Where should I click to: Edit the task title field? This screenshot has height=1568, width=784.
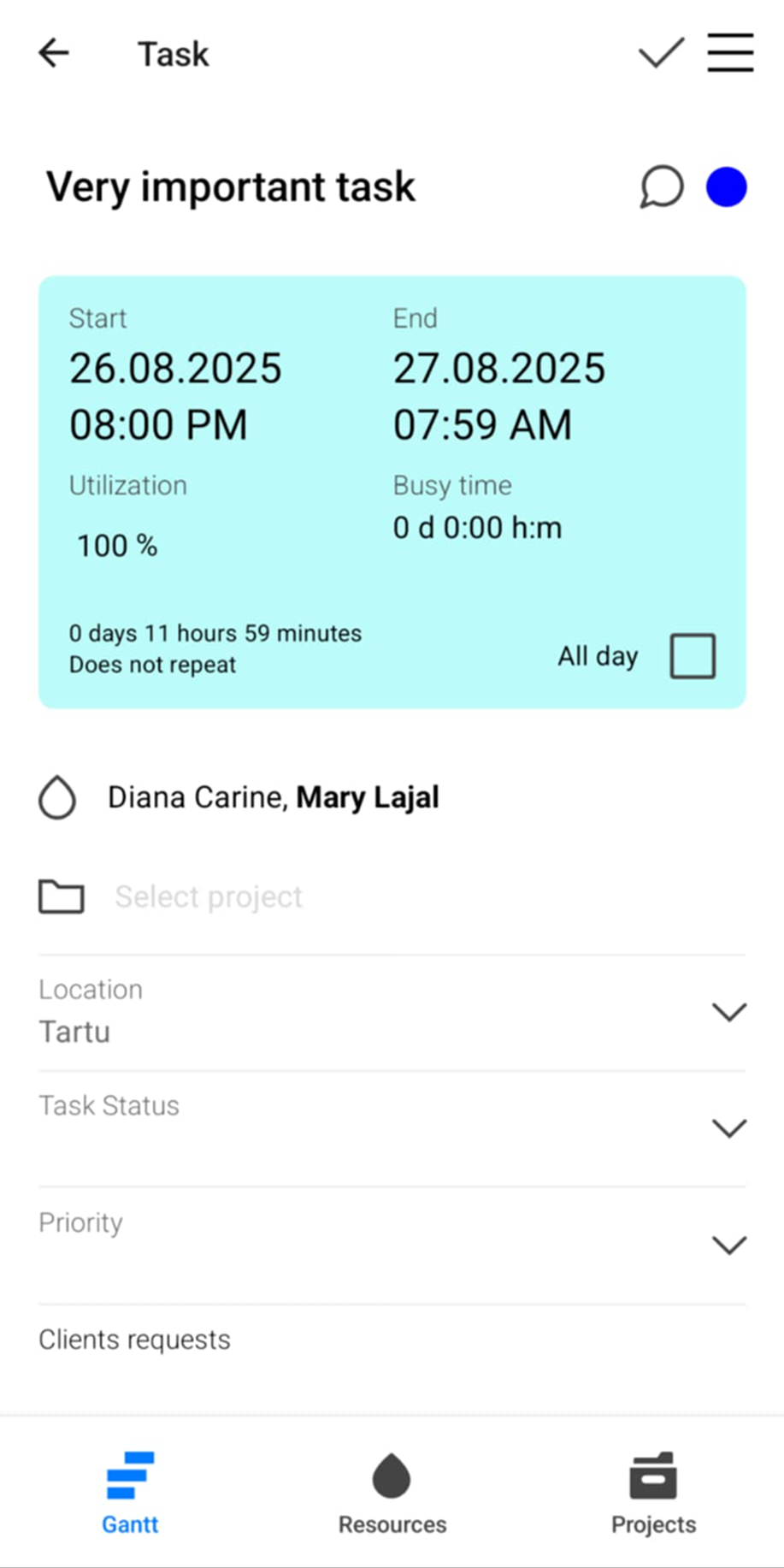231,186
